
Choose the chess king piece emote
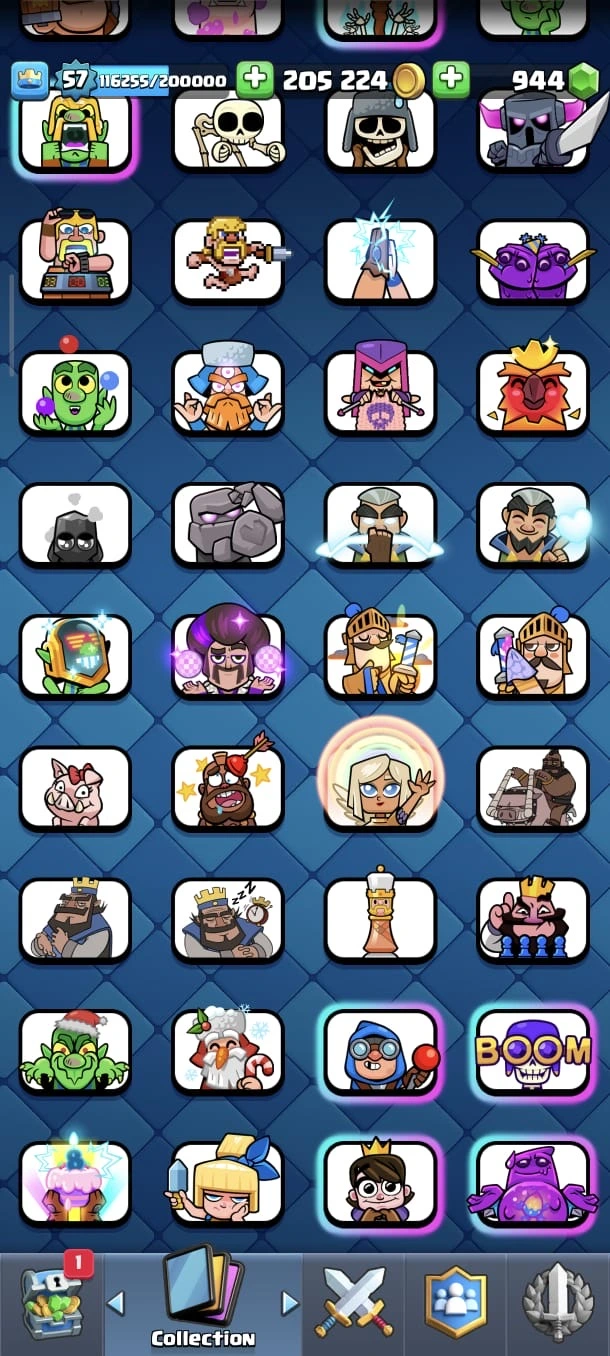(x=380, y=920)
